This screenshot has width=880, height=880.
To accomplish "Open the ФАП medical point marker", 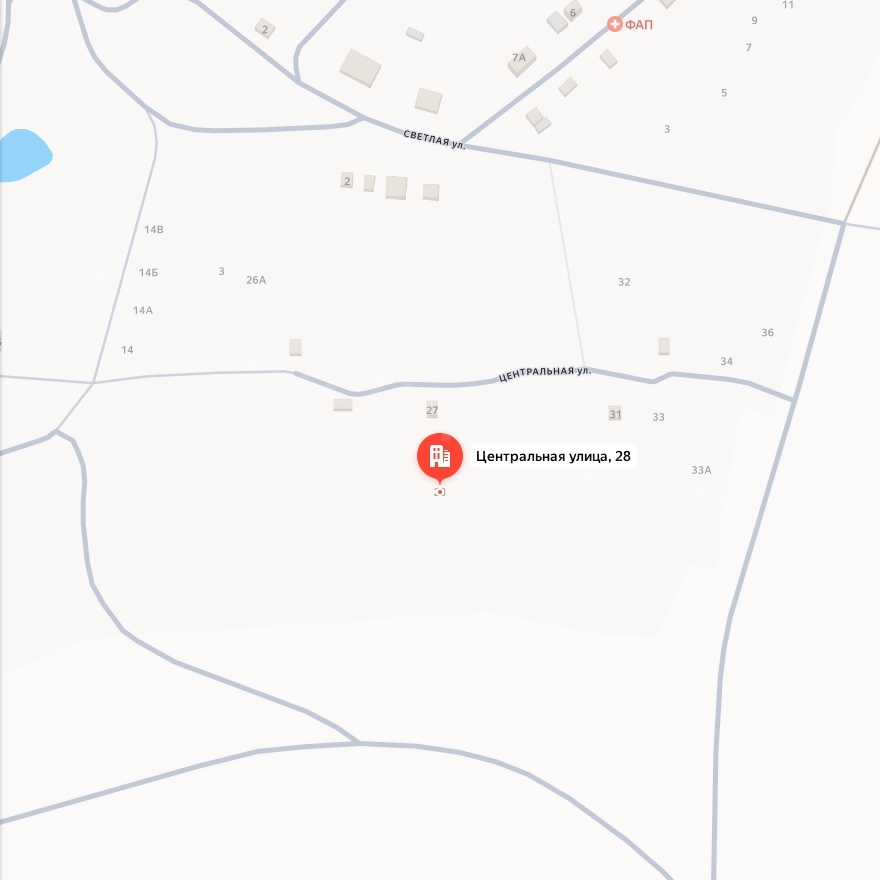I will pos(614,24).
